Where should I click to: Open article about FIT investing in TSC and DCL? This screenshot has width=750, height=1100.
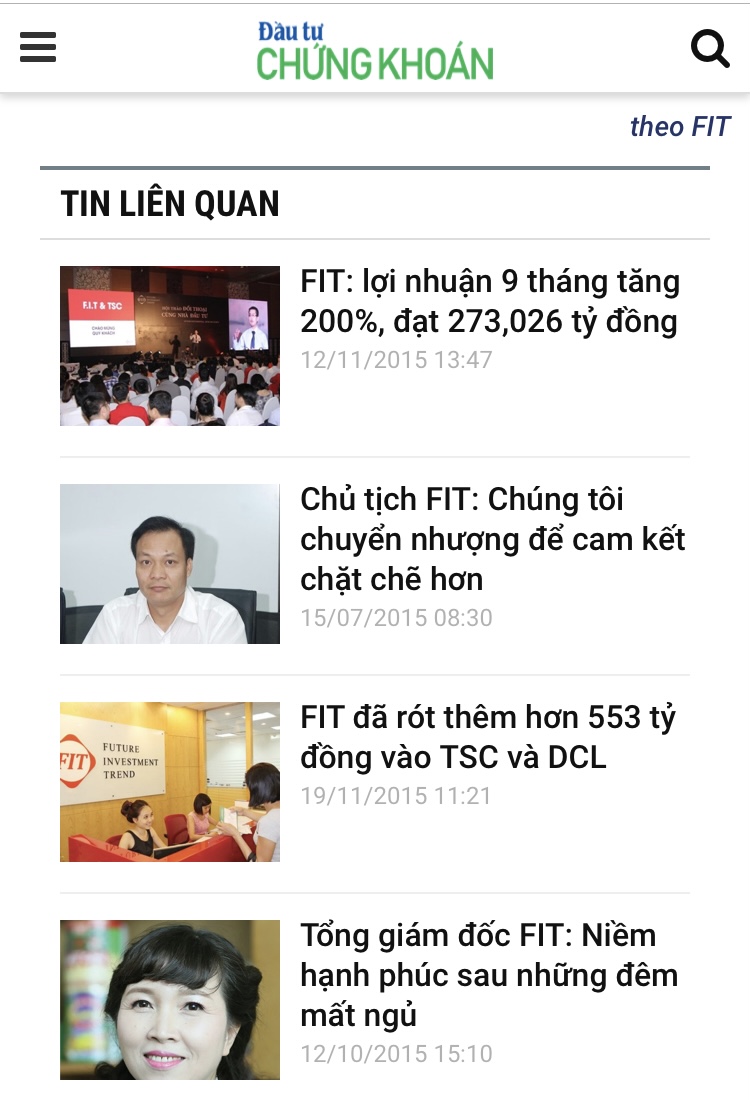(488, 737)
